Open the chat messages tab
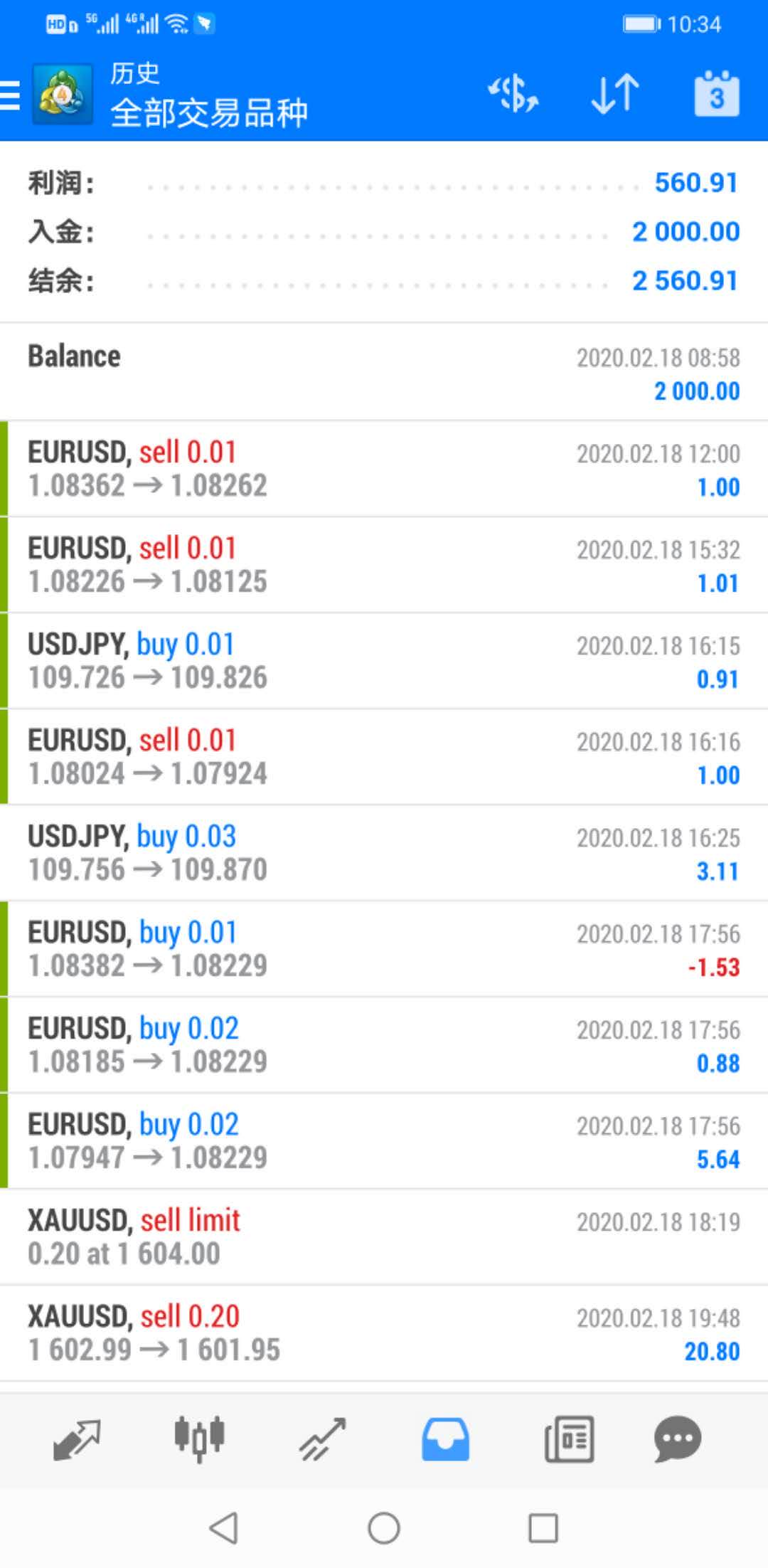 coord(678,1439)
